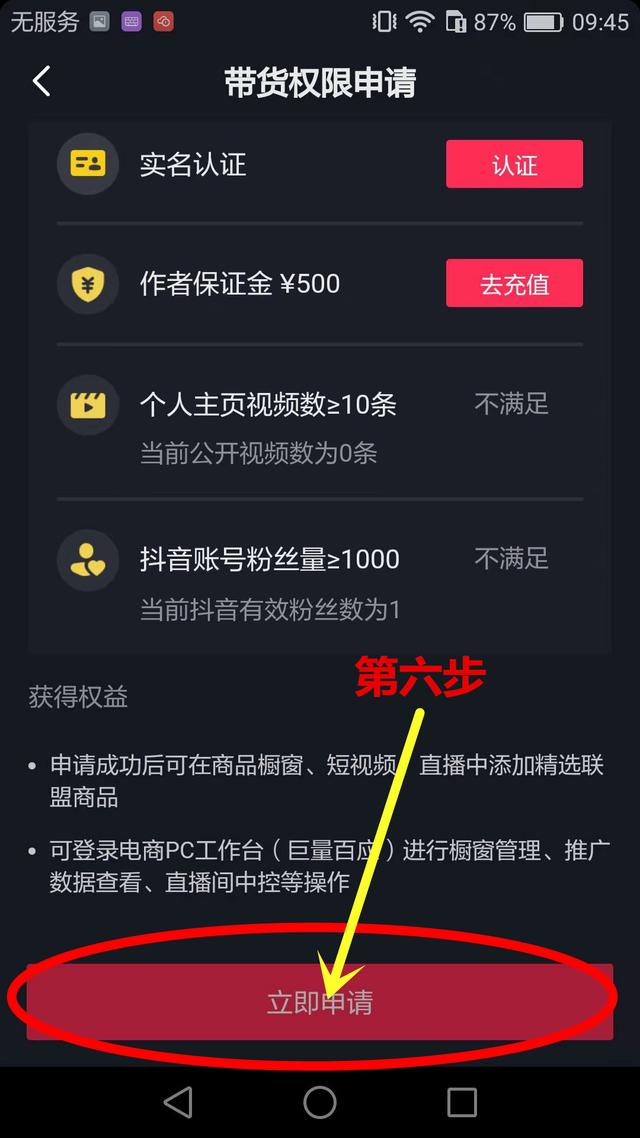Tap system home button
The image size is (640, 1138).
320,1102
